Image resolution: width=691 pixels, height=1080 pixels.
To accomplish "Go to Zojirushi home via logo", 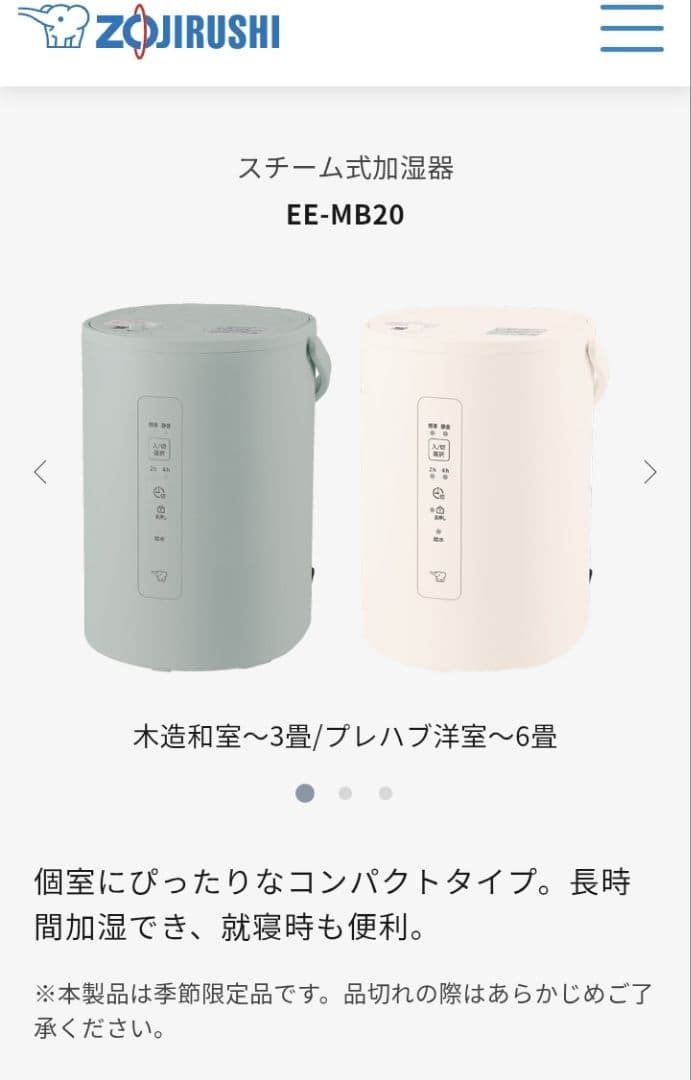I will [149, 29].
